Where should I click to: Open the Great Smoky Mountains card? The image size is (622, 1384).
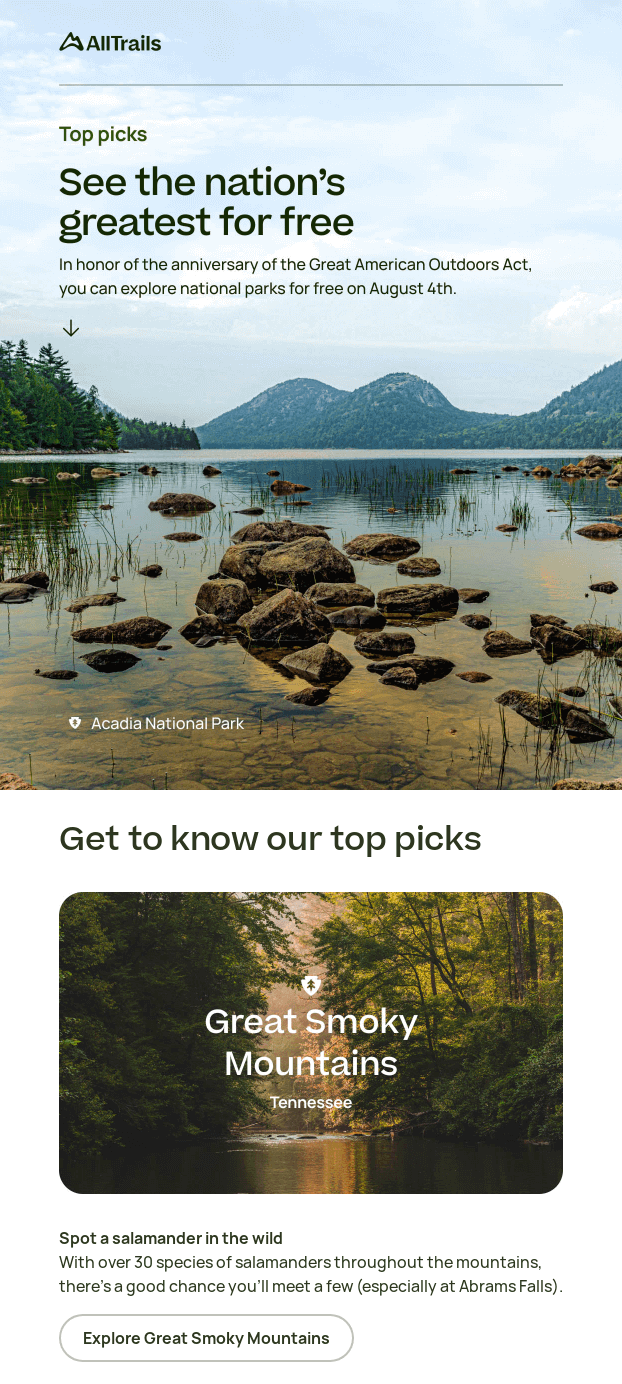[311, 1042]
